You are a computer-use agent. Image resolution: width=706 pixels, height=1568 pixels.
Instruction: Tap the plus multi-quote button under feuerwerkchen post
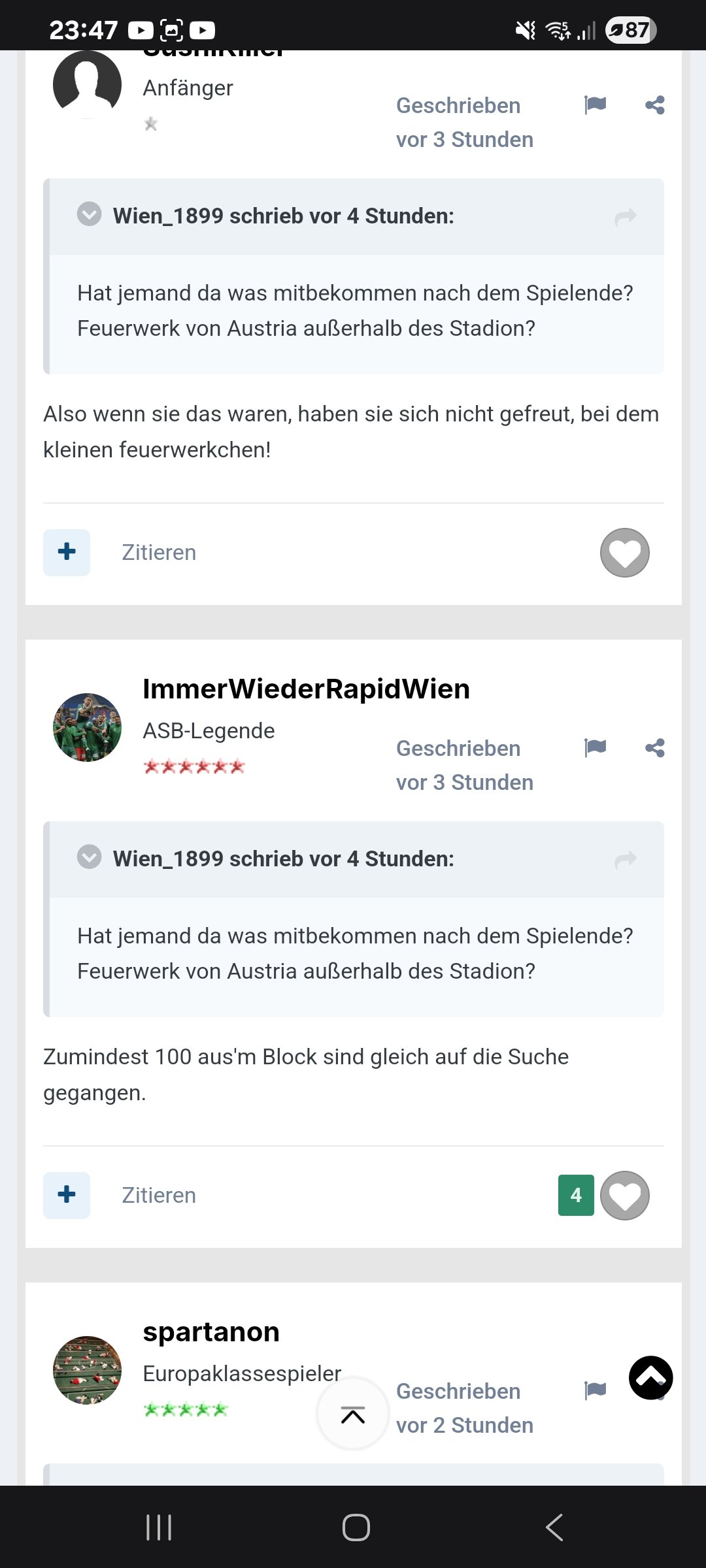pos(67,552)
